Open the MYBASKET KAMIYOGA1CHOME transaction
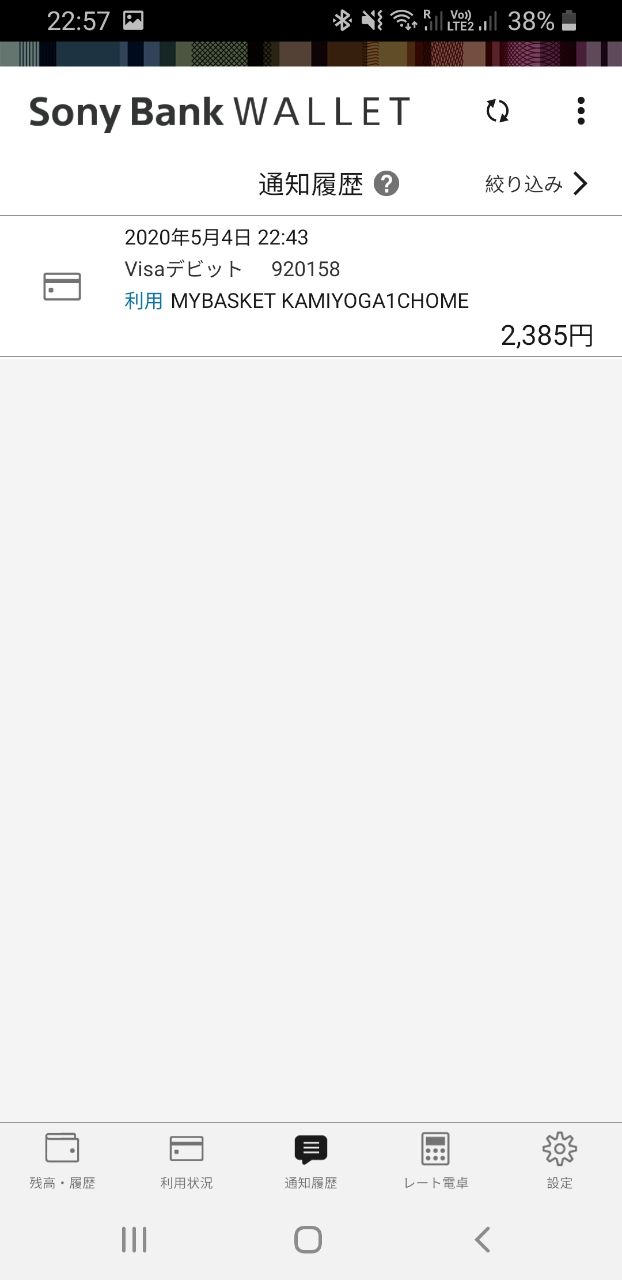 pyautogui.click(x=311, y=286)
